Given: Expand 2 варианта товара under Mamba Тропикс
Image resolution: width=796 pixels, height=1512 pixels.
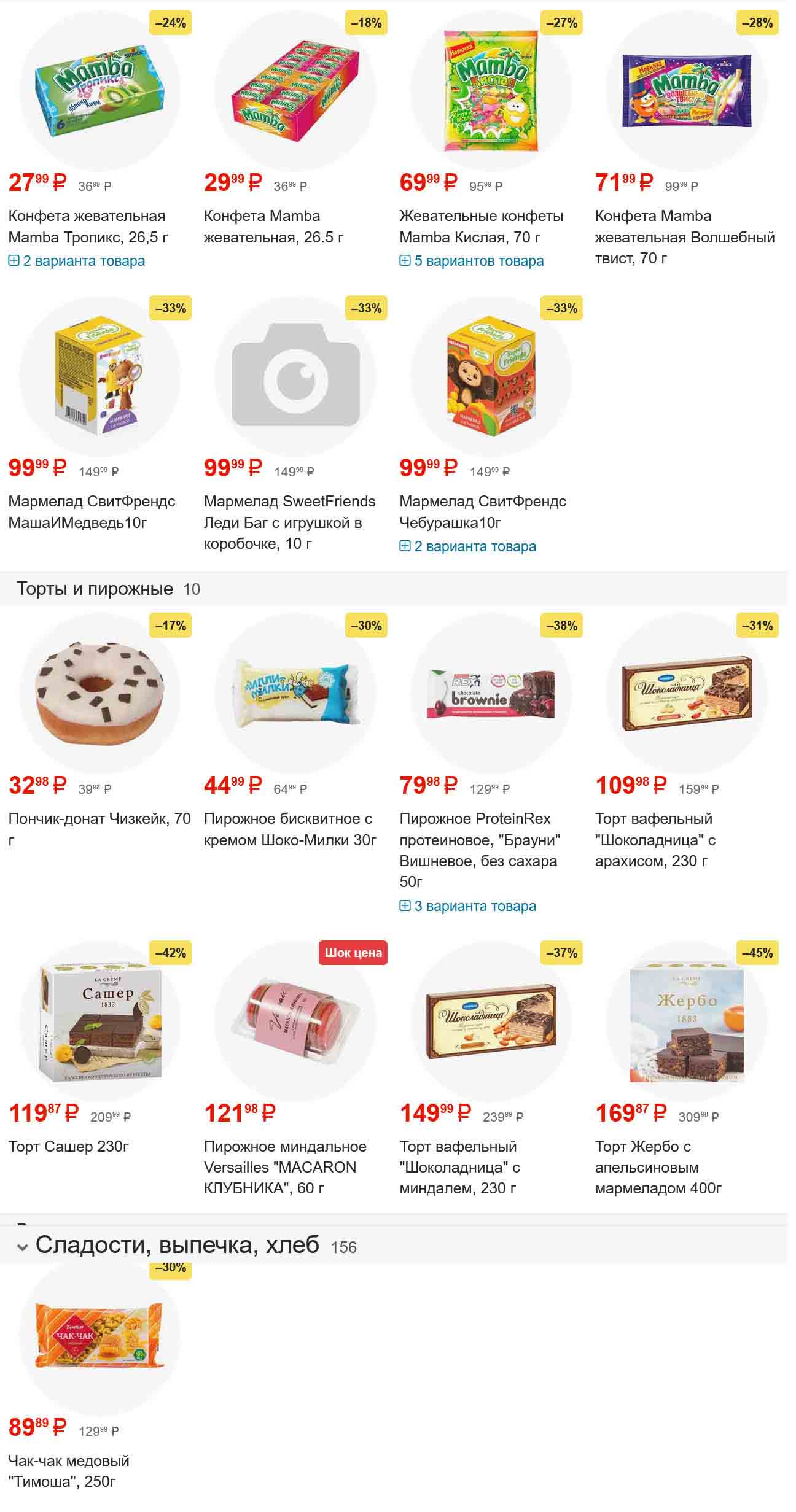Looking at the screenshot, I should click(77, 261).
